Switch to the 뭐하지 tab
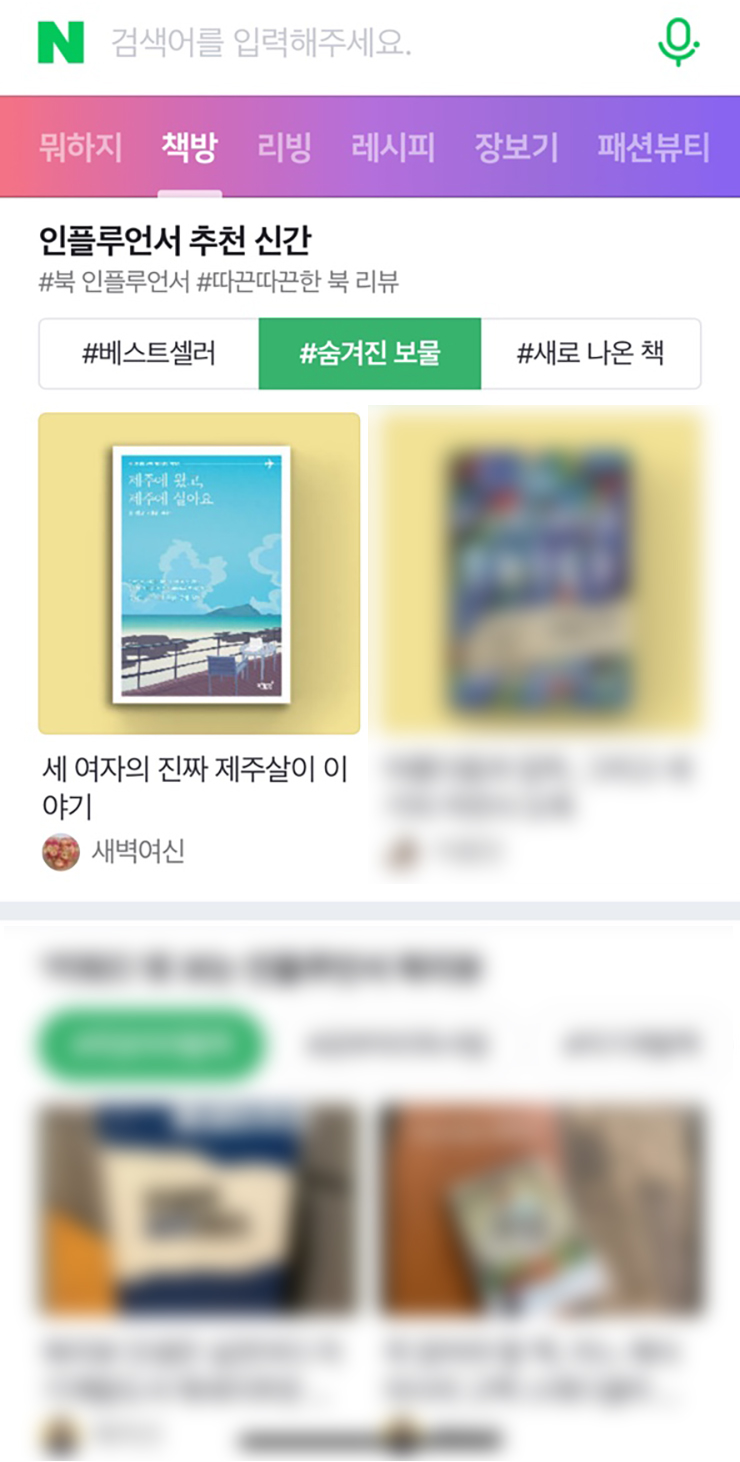 [80, 148]
